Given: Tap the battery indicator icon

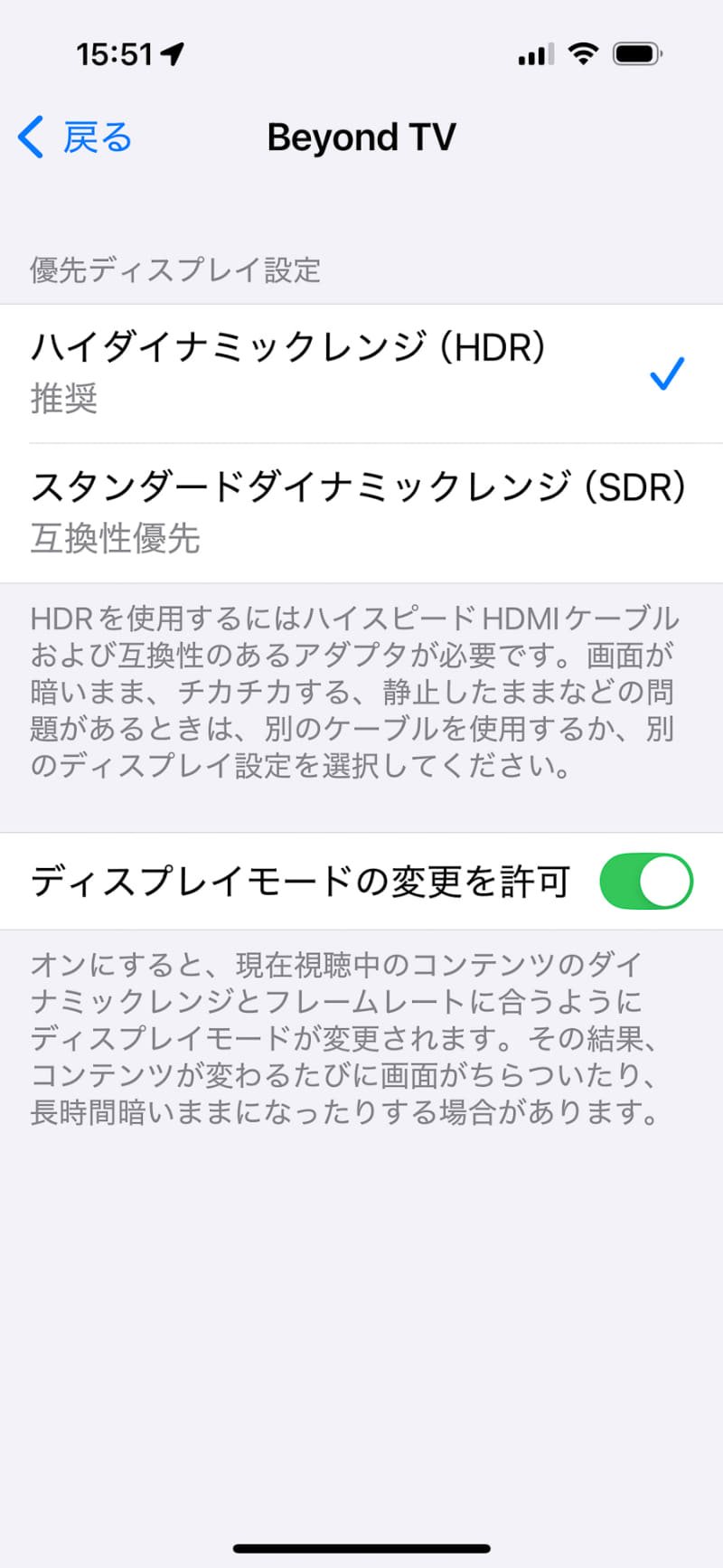Looking at the screenshot, I should pos(636,53).
